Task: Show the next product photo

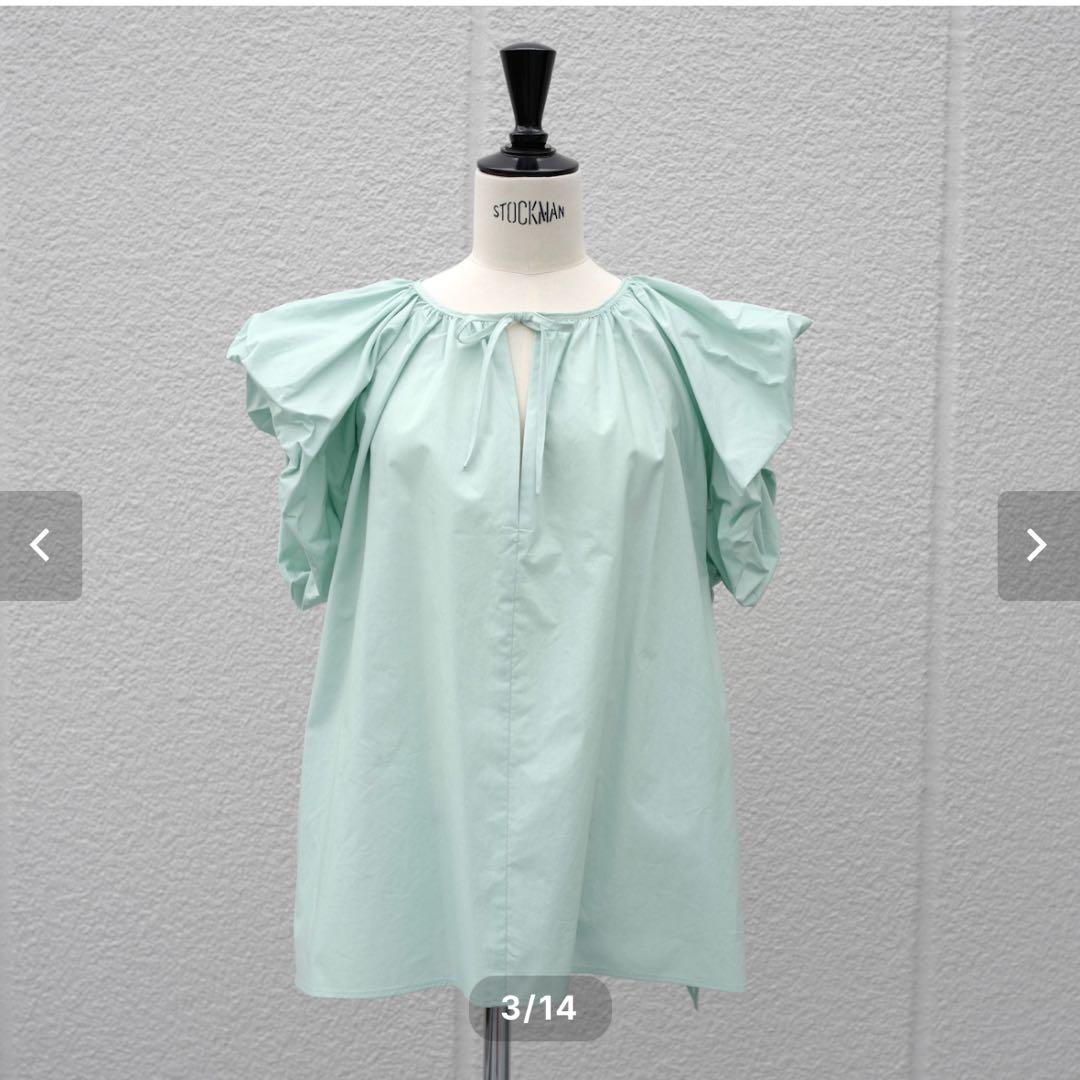Action: [1037, 545]
